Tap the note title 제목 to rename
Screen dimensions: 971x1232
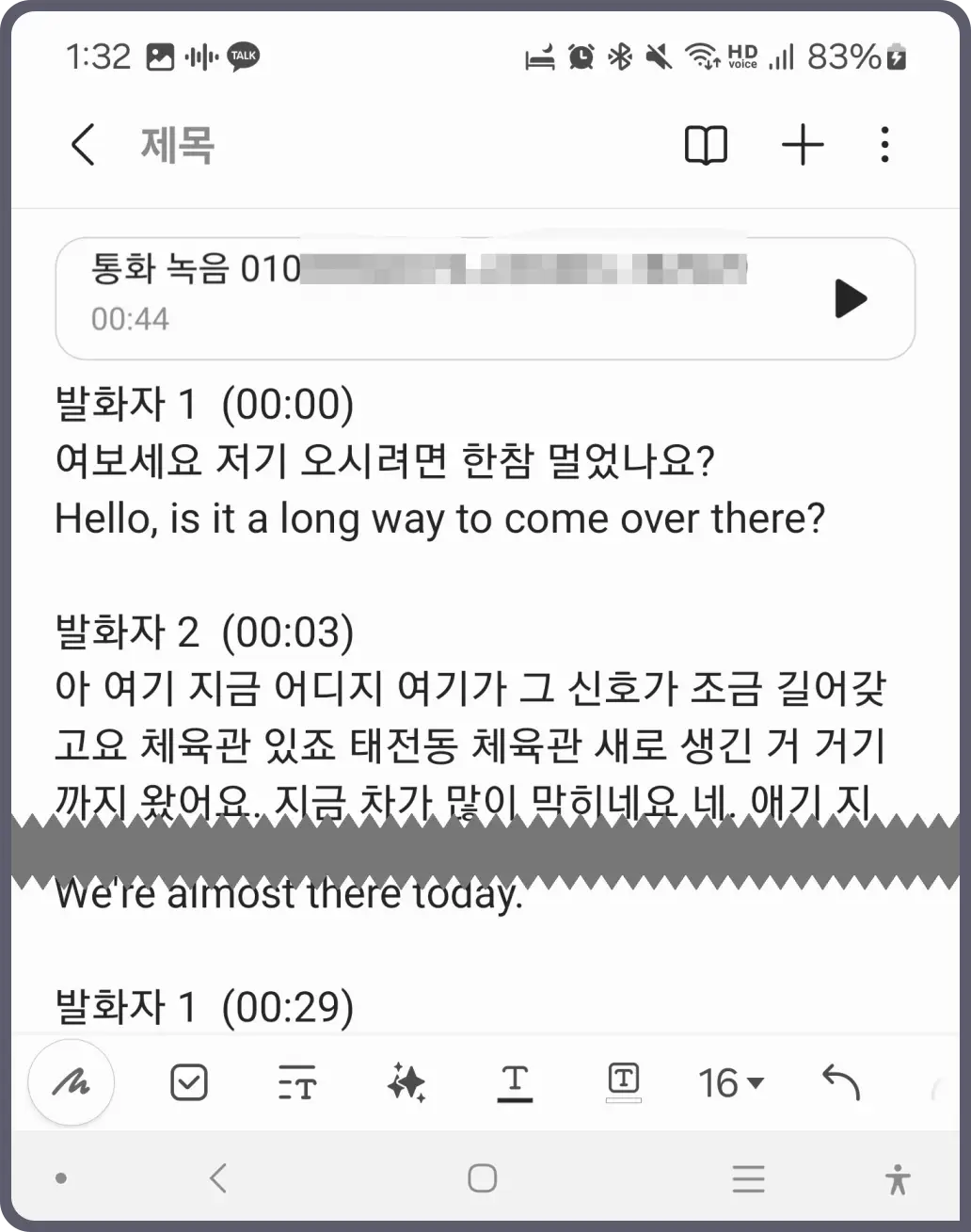[179, 143]
